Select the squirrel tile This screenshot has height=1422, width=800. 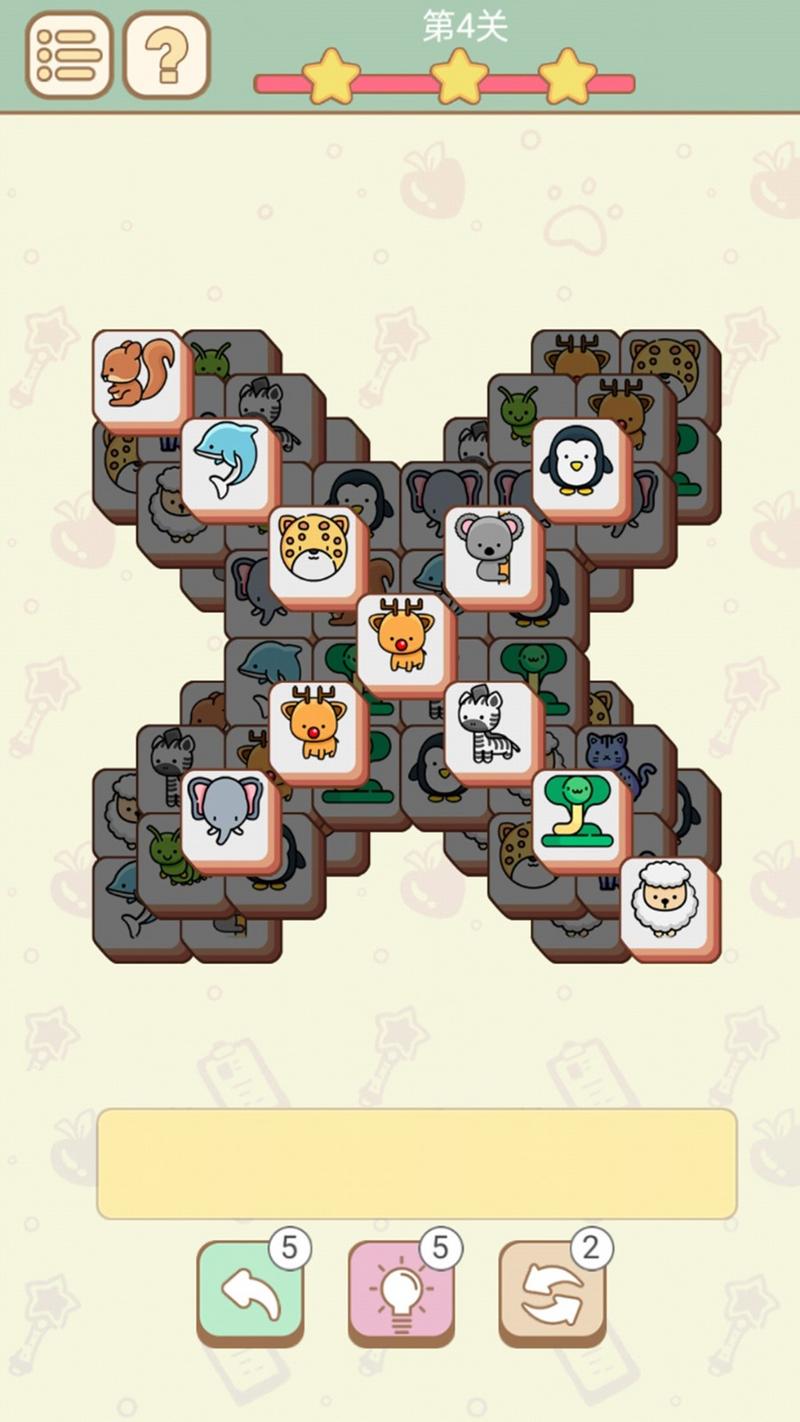139,375
